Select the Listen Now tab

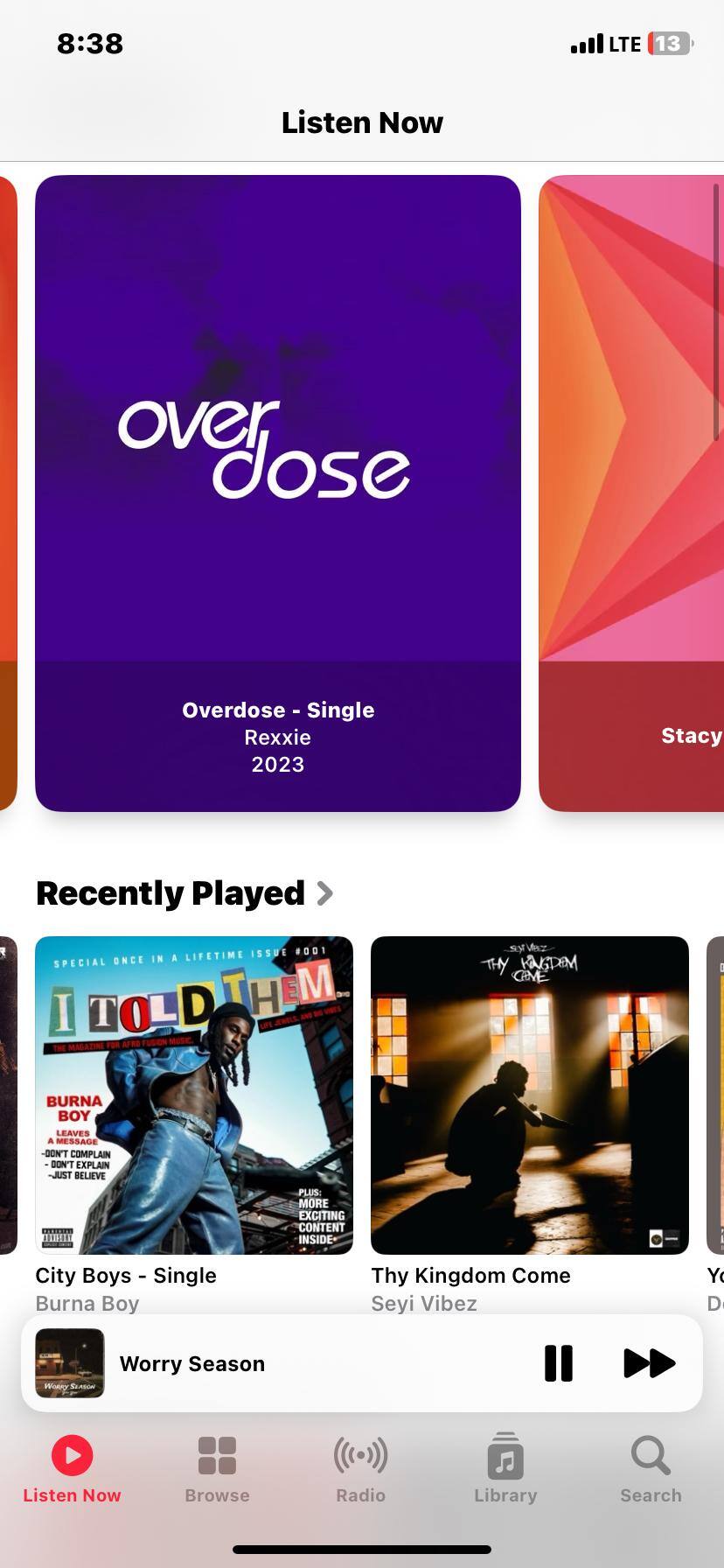coord(72,1470)
